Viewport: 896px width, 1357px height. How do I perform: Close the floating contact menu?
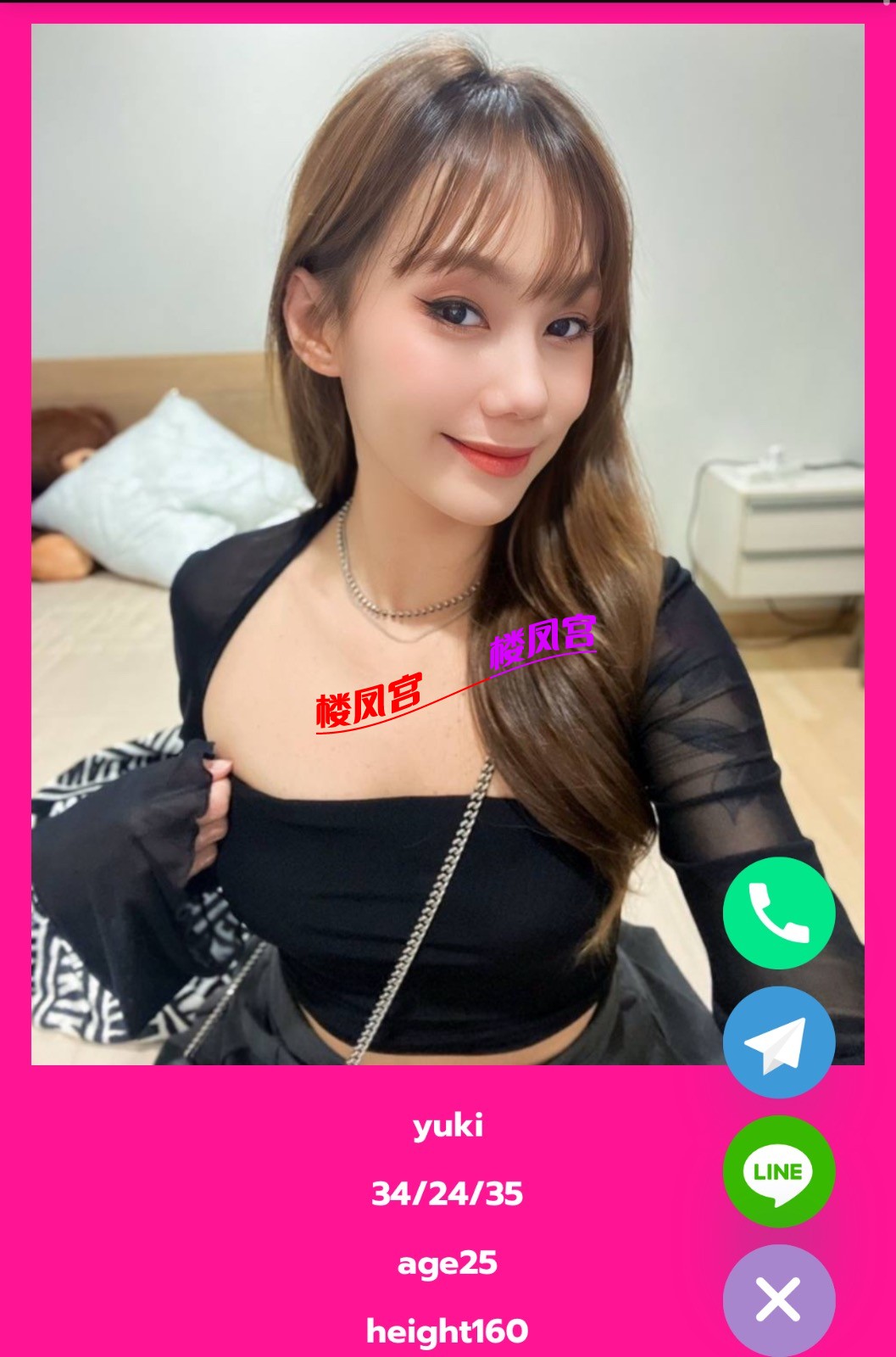tap(778, 1299)
